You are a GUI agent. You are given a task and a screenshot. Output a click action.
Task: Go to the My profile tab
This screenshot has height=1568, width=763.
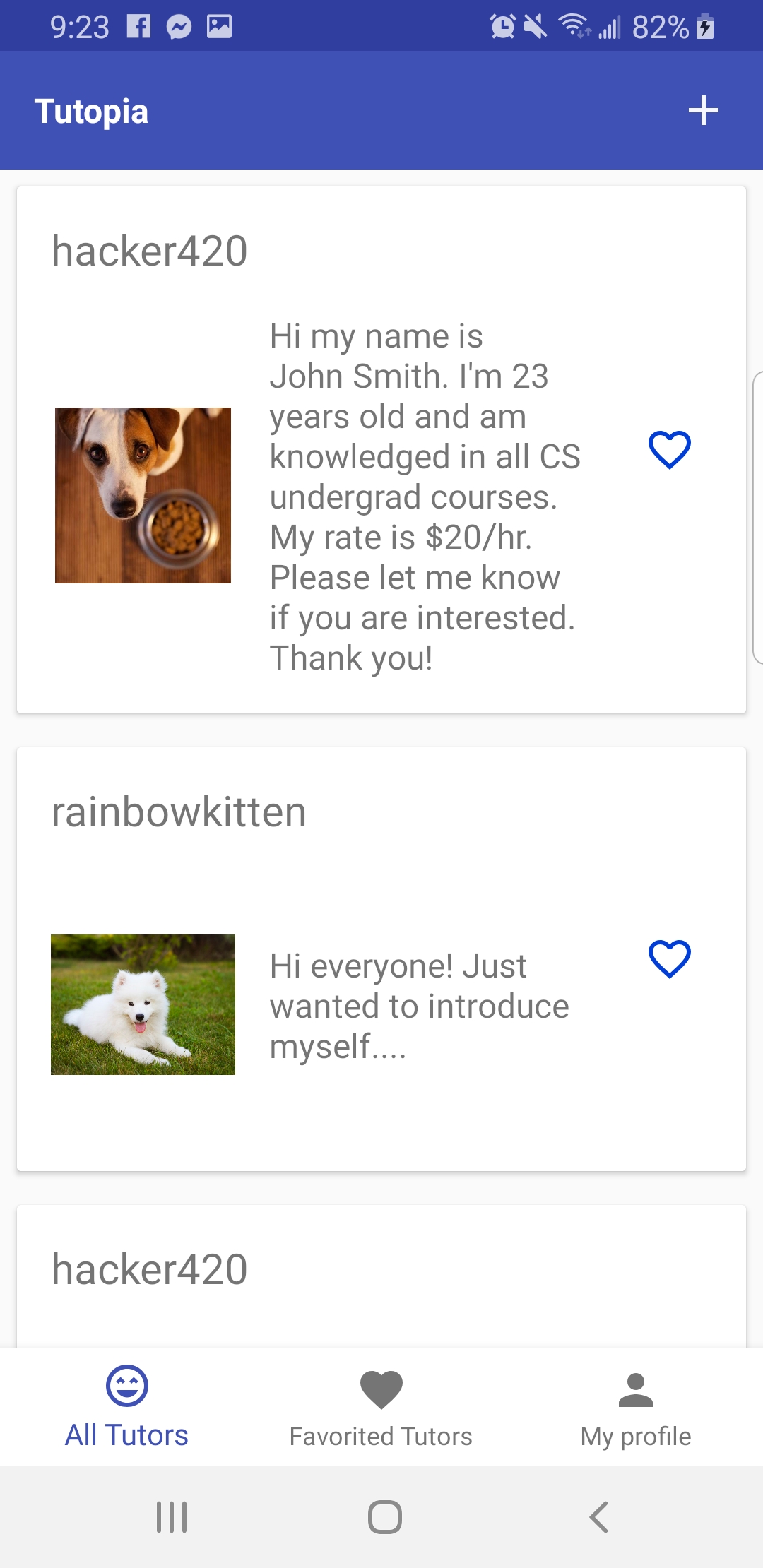coord(635,1407)
